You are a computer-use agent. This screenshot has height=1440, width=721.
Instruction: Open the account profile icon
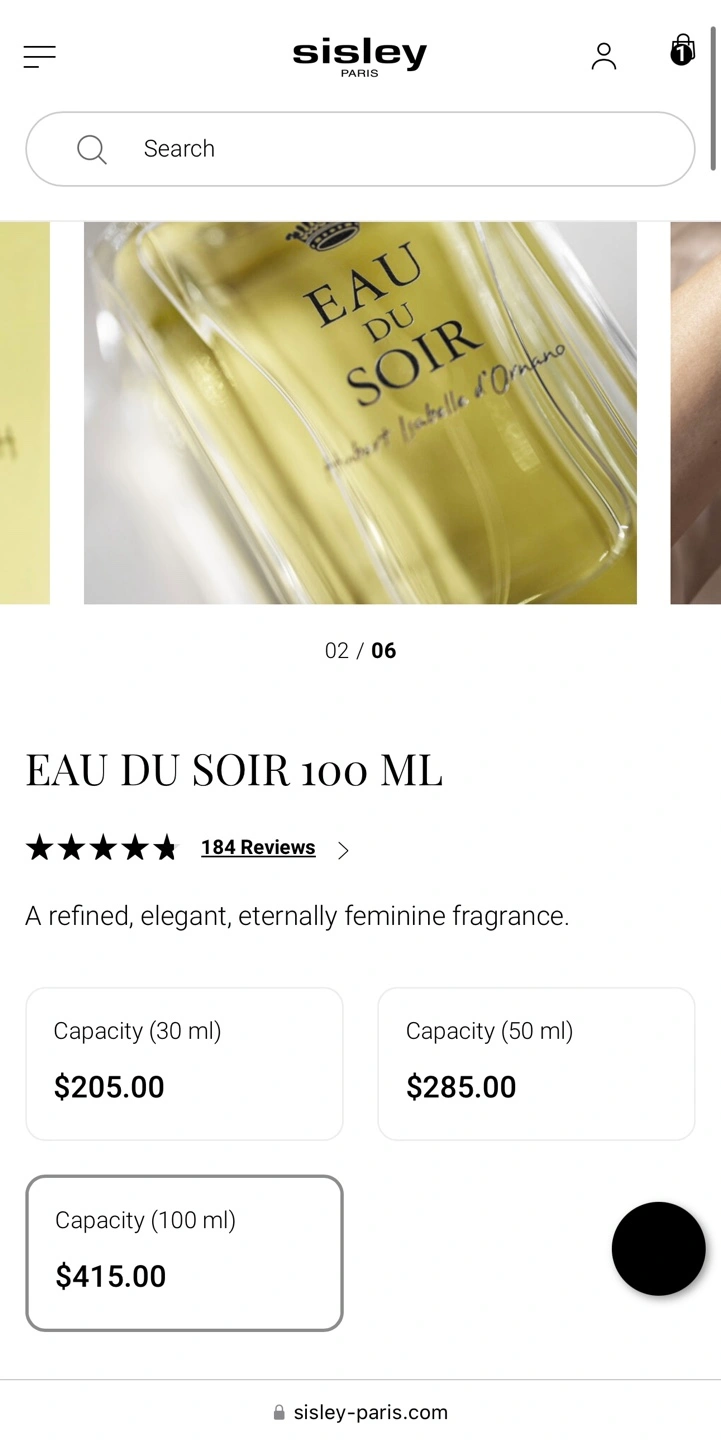pos(603,56)
